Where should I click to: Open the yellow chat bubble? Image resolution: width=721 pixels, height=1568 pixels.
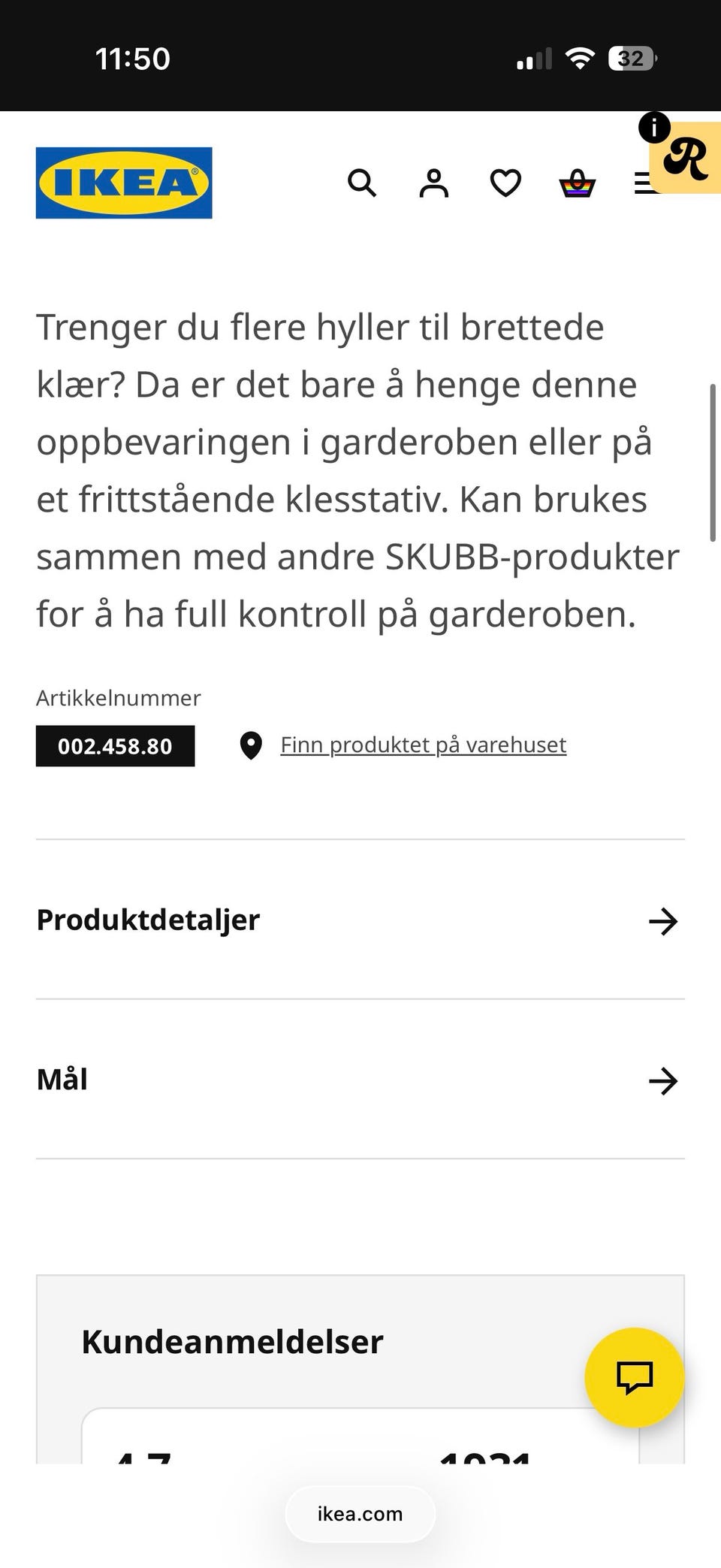635,1376
